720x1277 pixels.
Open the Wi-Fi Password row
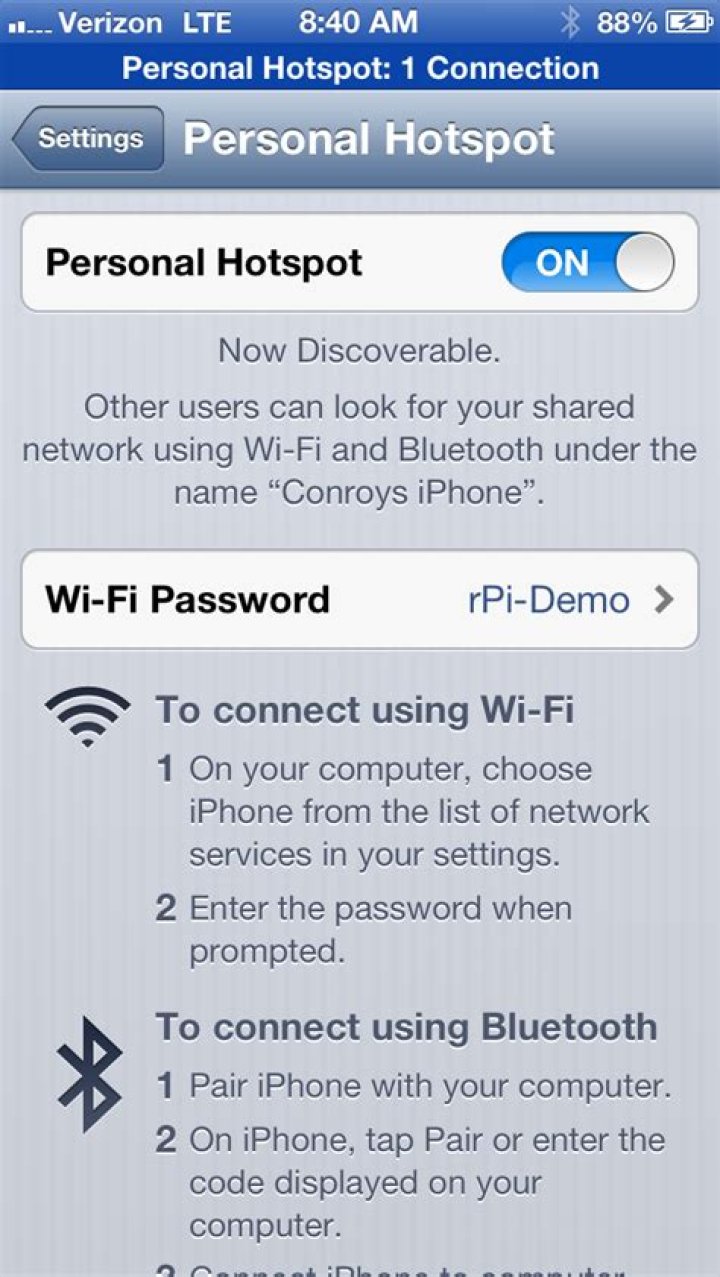[360, 599]
